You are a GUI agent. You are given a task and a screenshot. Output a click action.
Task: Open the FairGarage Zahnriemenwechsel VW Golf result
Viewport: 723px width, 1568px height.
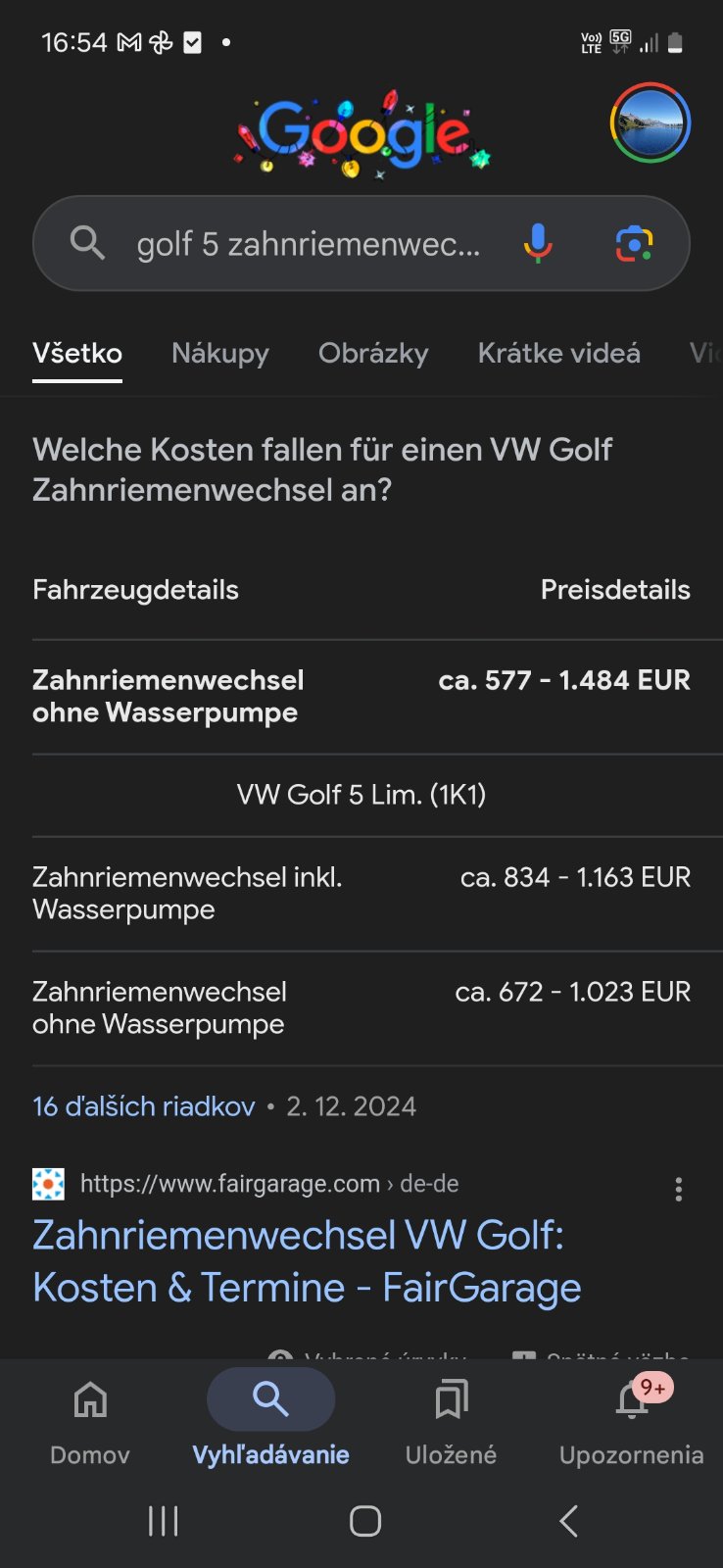tap(307, 1261)
